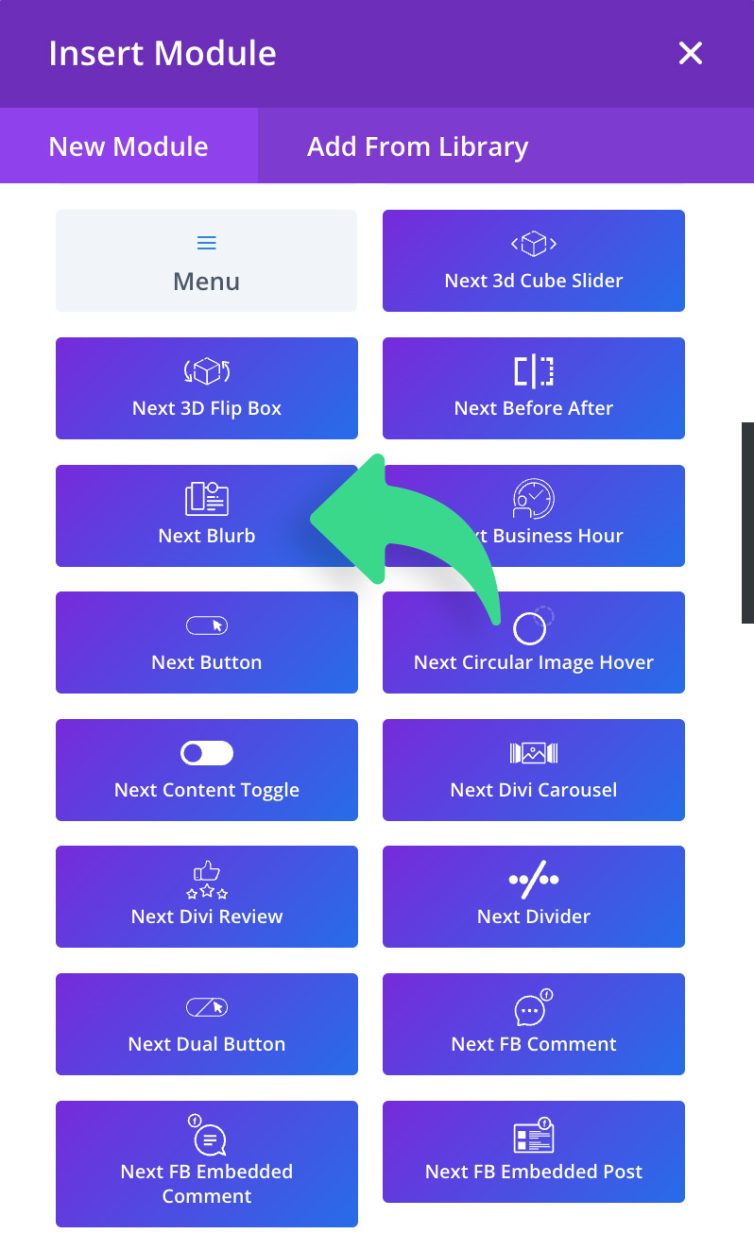The height and width of the screenshot is (1251, 754).
Task: Insert the Next Dual Button module
Action: tap(206, 1024)
